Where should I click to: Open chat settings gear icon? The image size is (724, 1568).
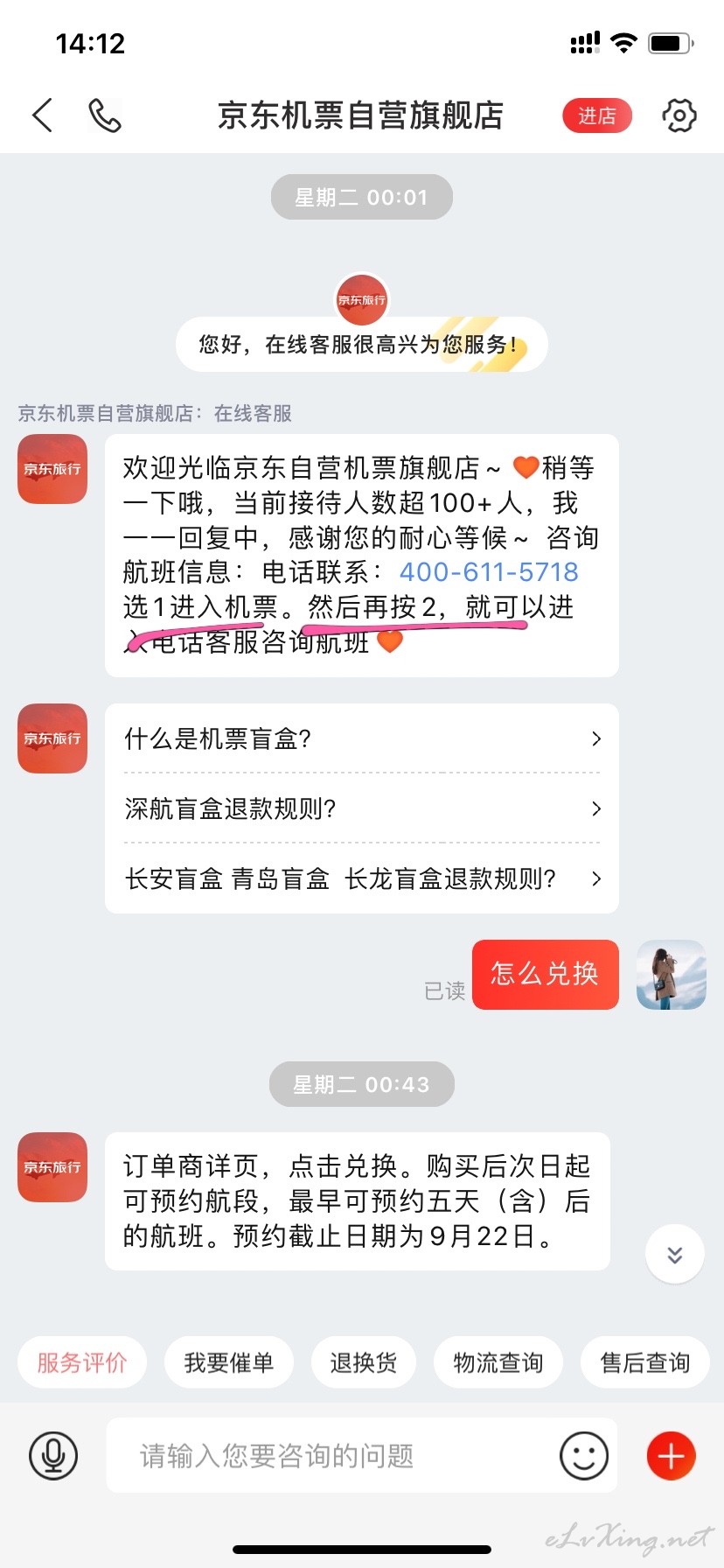pos(679,115)
